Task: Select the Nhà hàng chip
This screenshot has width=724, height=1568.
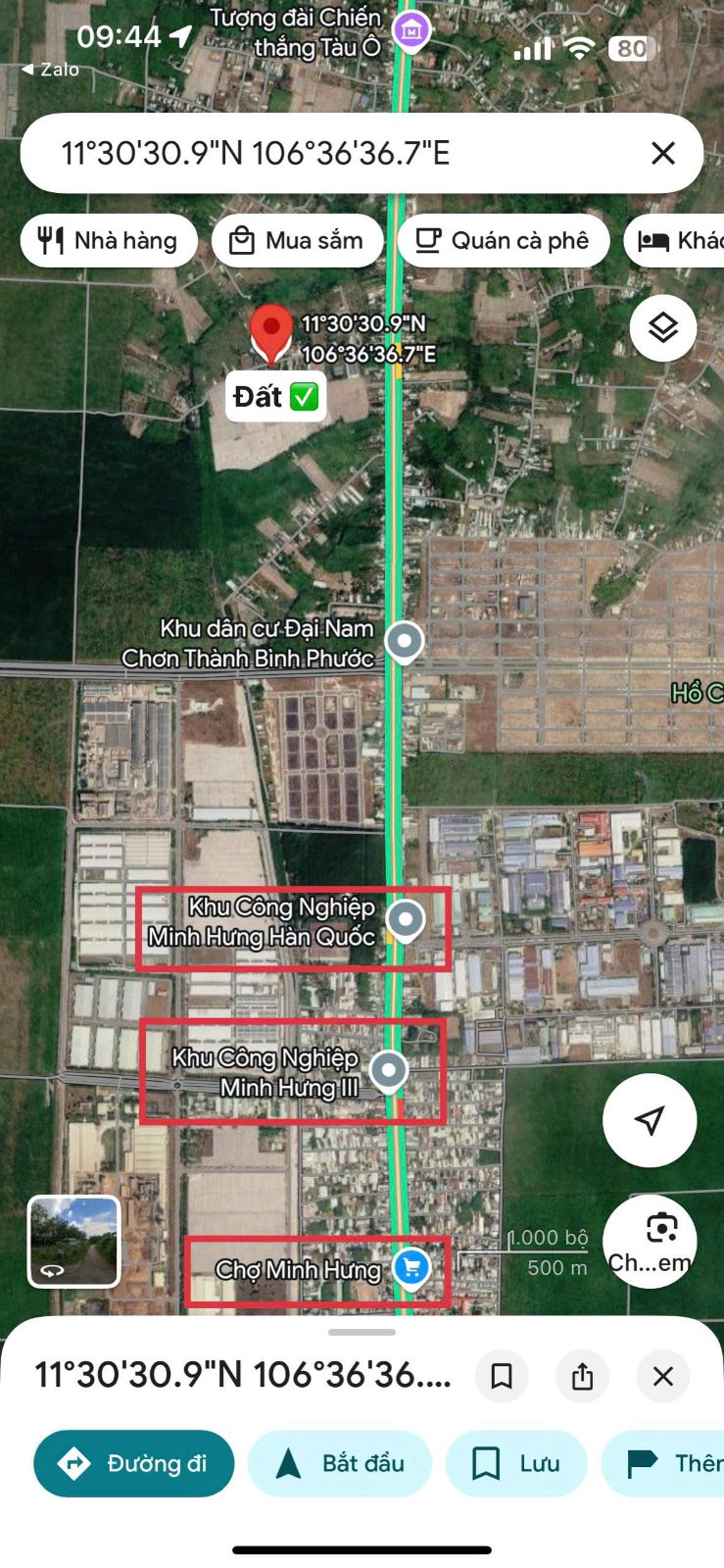Action: 109,241
